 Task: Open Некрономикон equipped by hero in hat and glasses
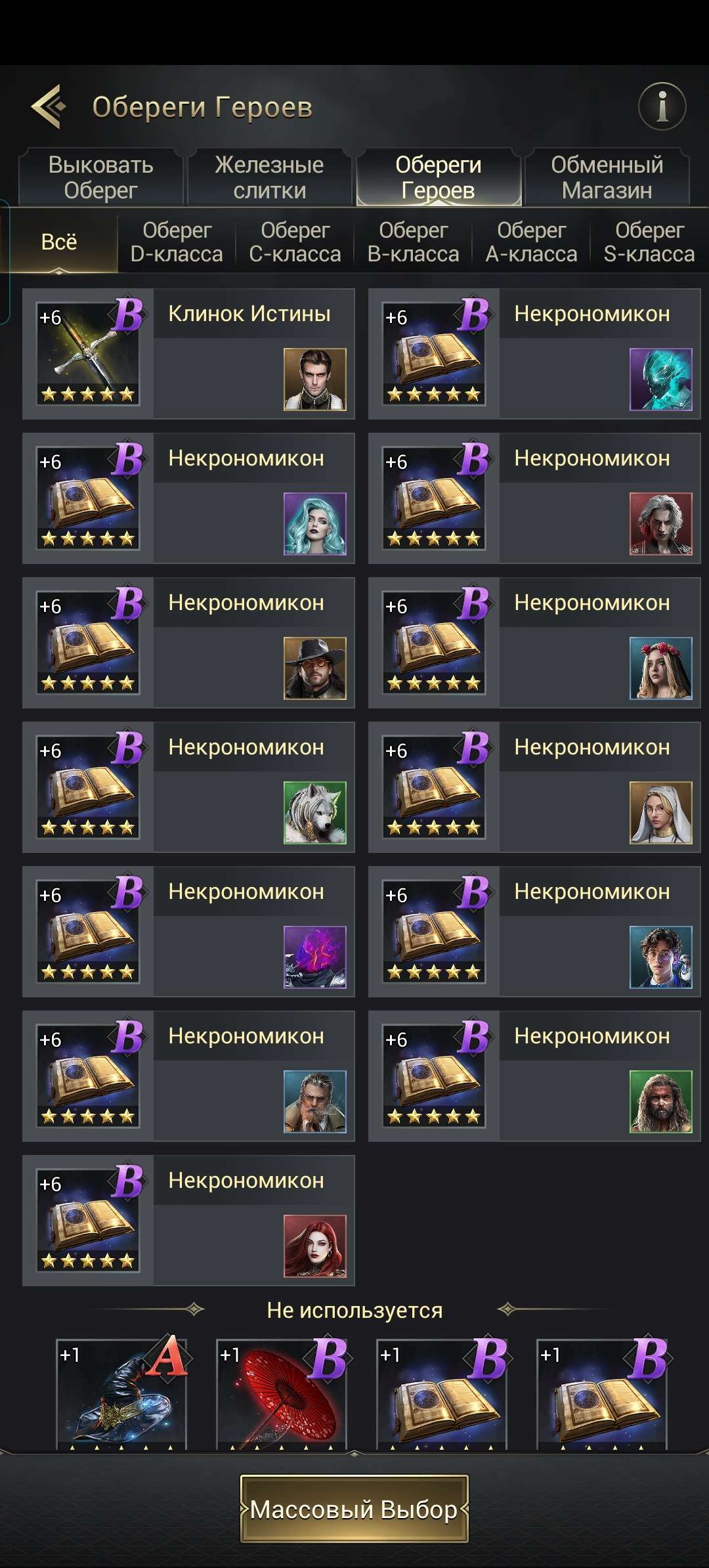pyautogui.click(x=188, y=643)
